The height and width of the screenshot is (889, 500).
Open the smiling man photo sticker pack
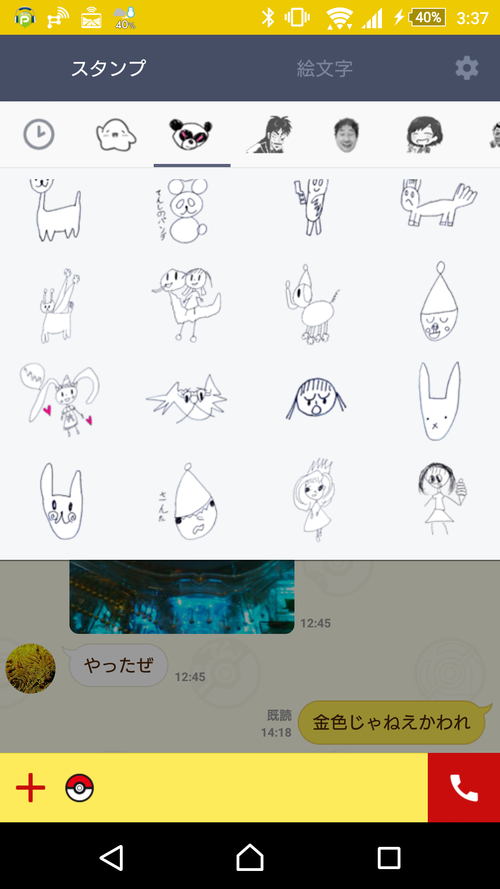(346, 135)
